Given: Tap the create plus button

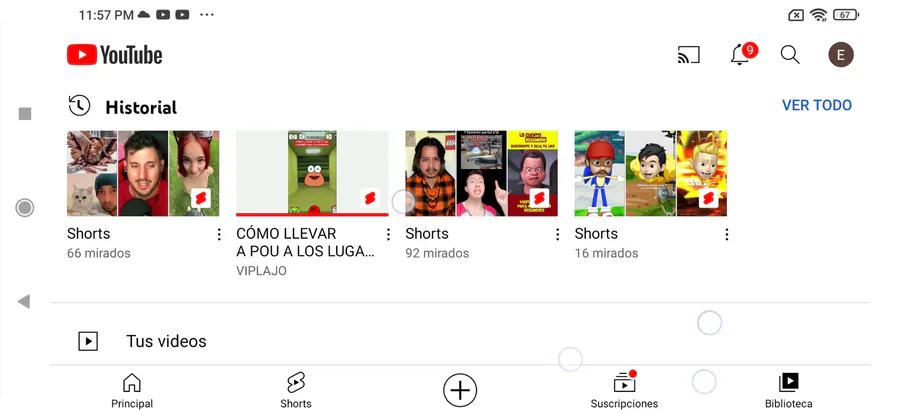Looking at the screenshot, I should (x=460, y=390).
